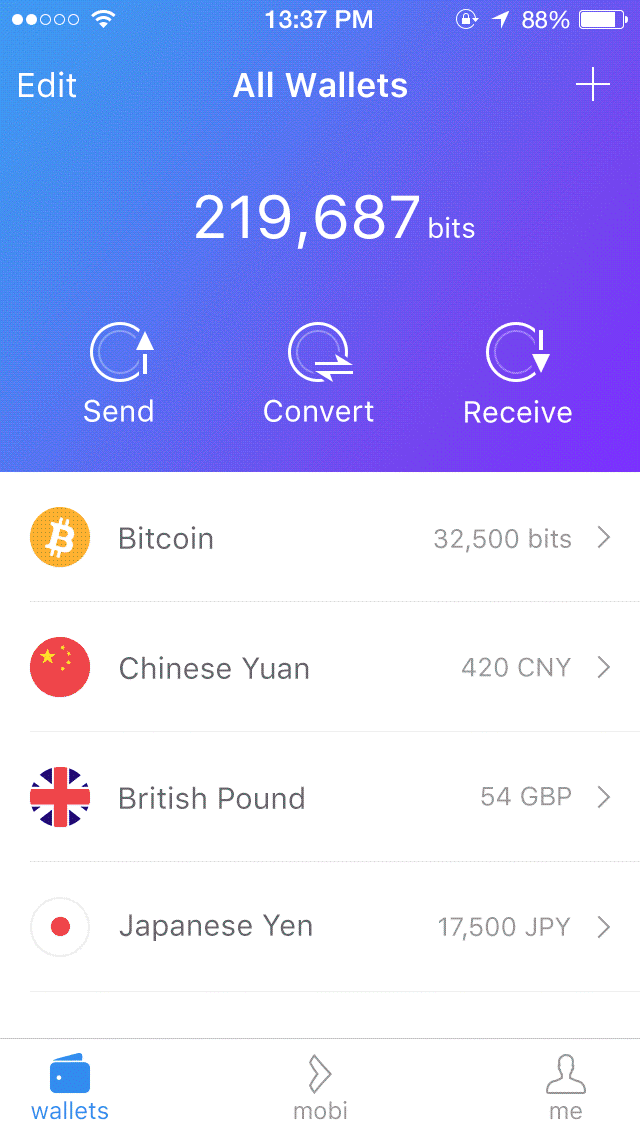640x1136 pixels.
Task: Switch to the mobi tab
Action: coord(320,1086)
